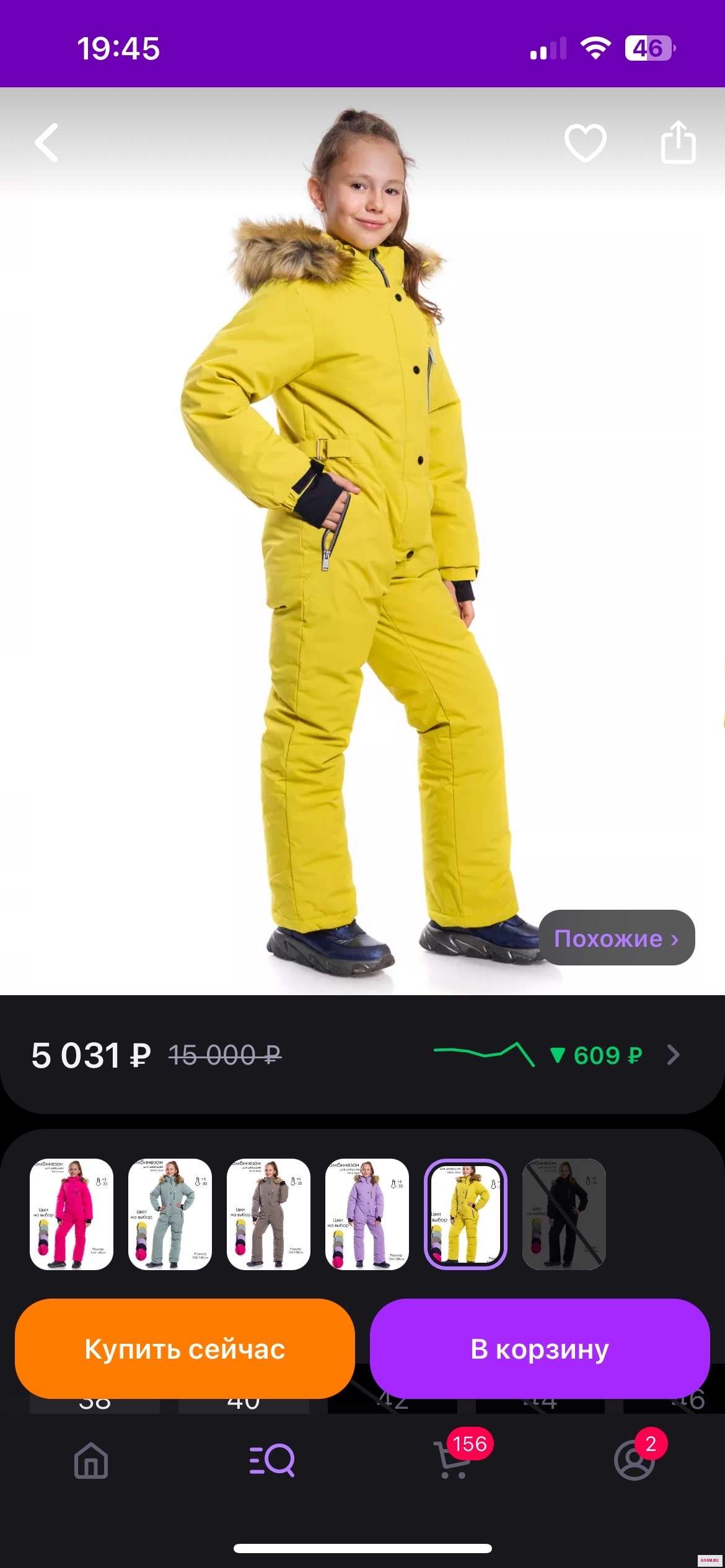Add item with В корзину button
Viewport: 725px width, 1568px height.
coord(539,1349)
